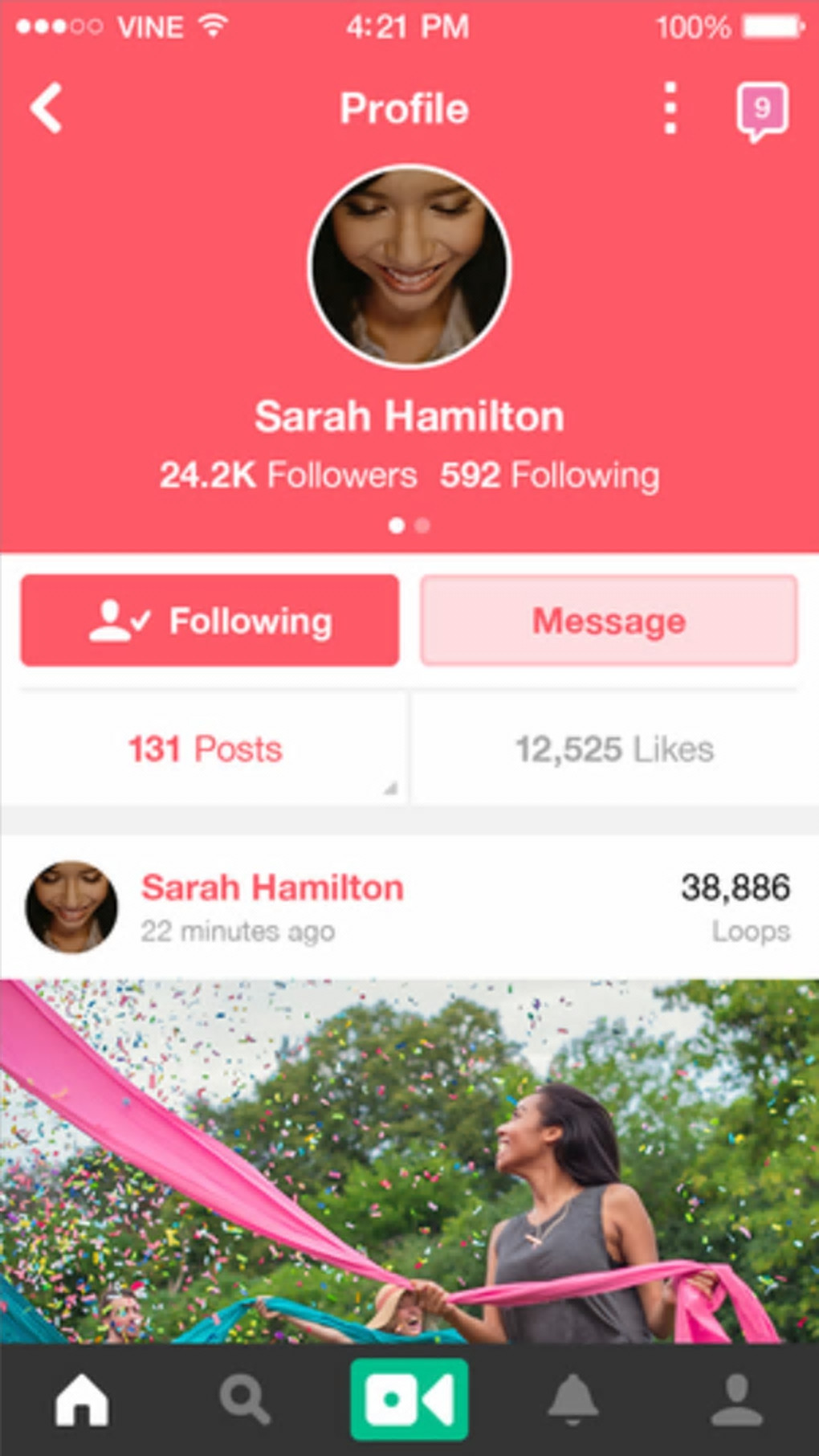Switch to the 131 Posts tab

205,749
